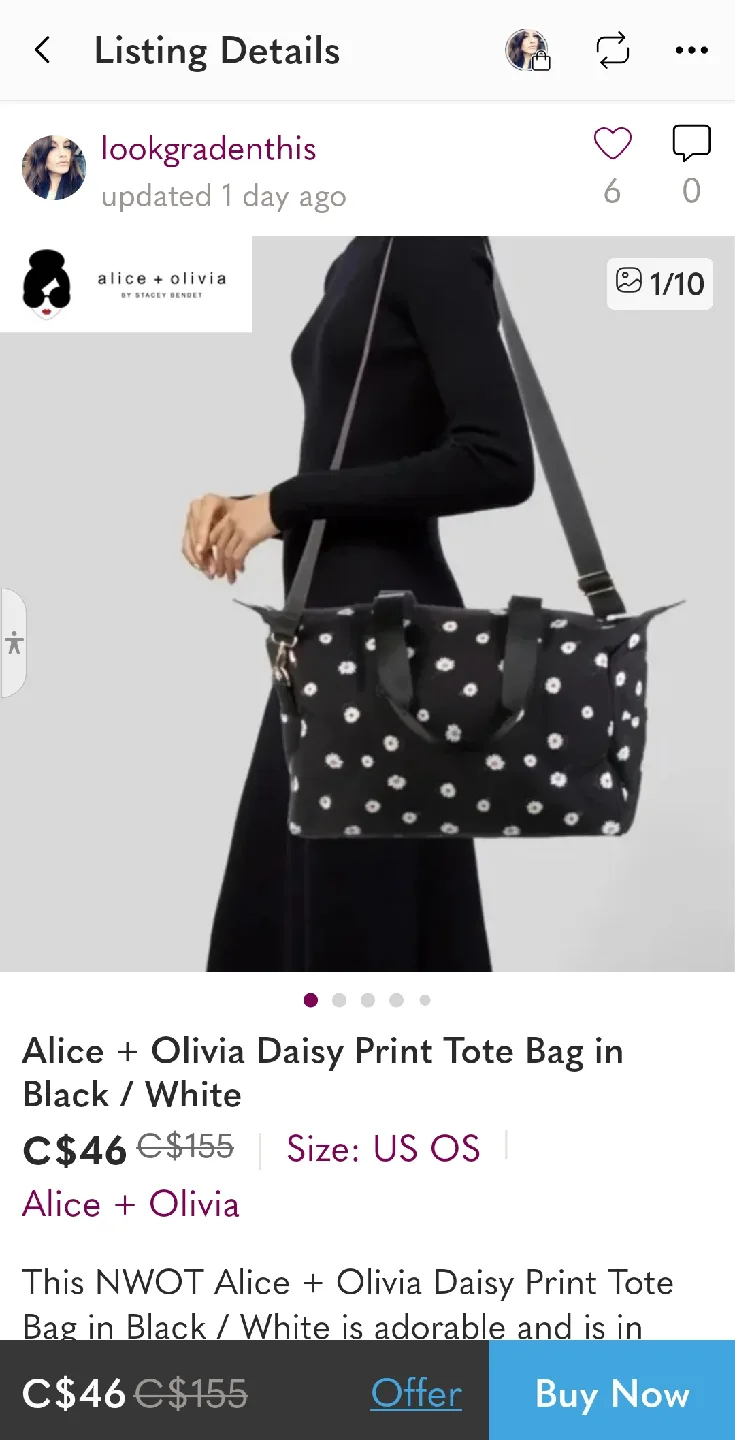The height and width of the screenshot is (1440, 735).
Task: Tap the Size: US OS selector
Action: 383,1148
